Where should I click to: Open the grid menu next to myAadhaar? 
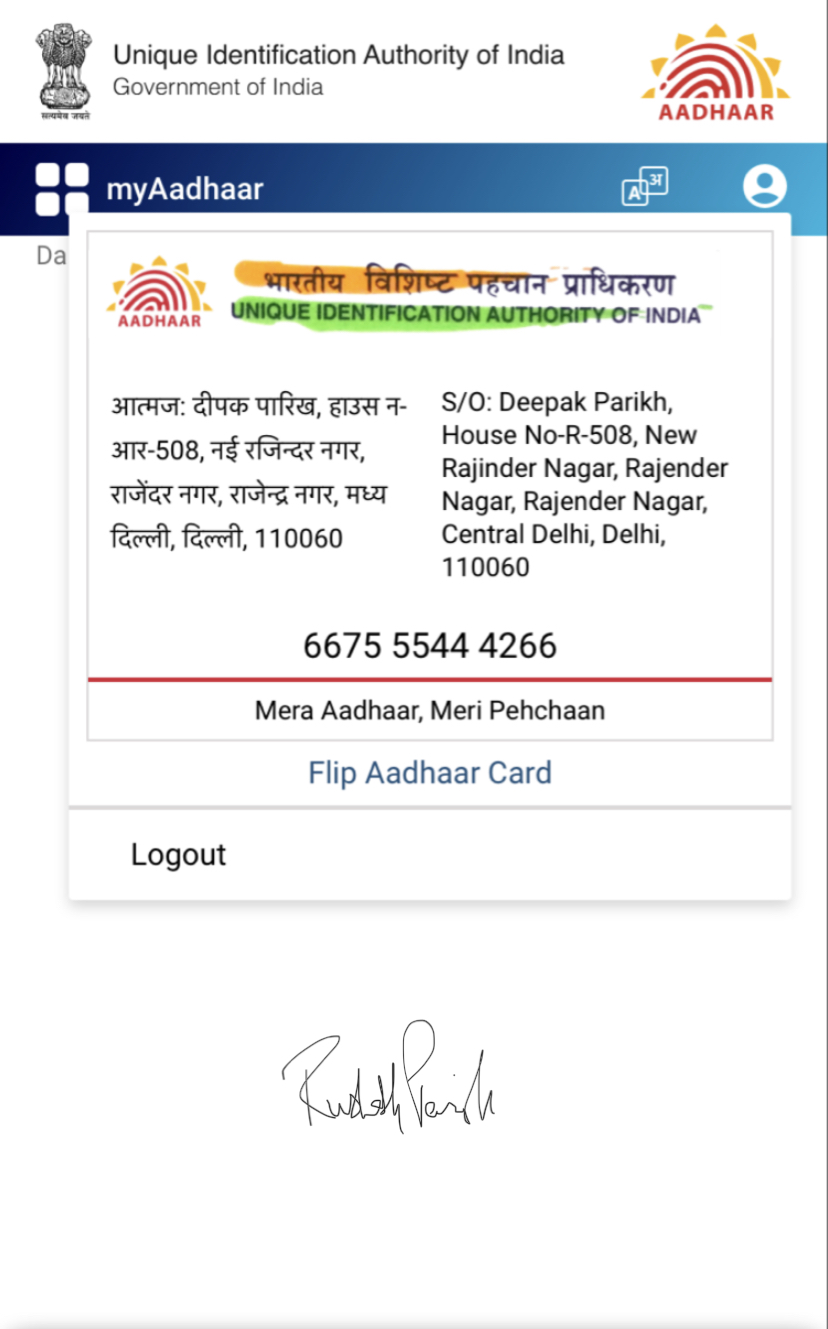coord(62,188)
